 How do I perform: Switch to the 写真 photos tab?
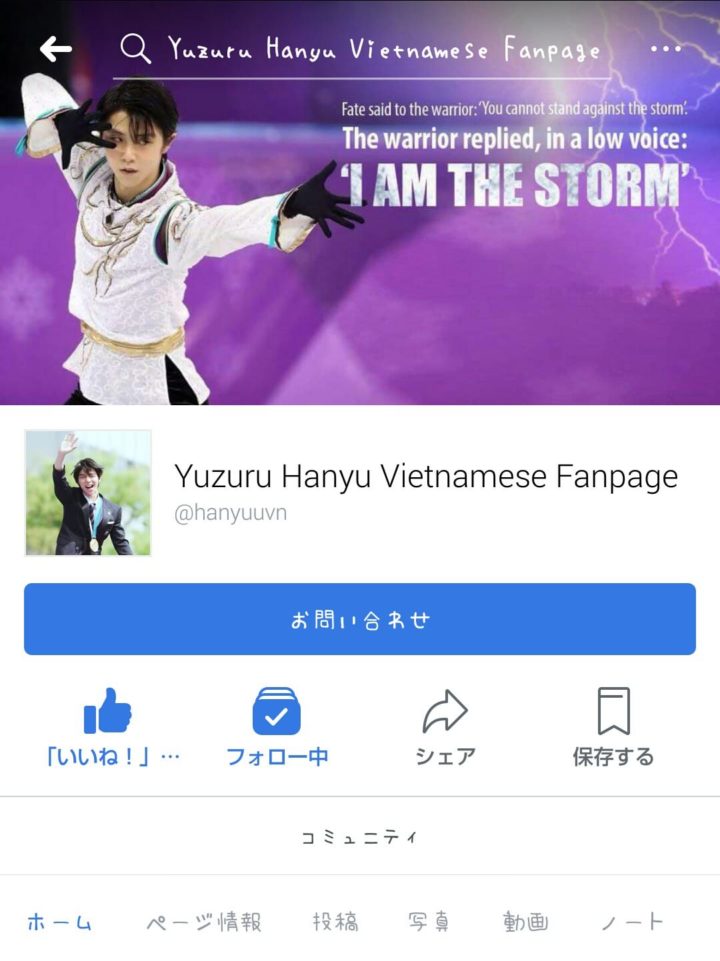[x=429, y=922]
